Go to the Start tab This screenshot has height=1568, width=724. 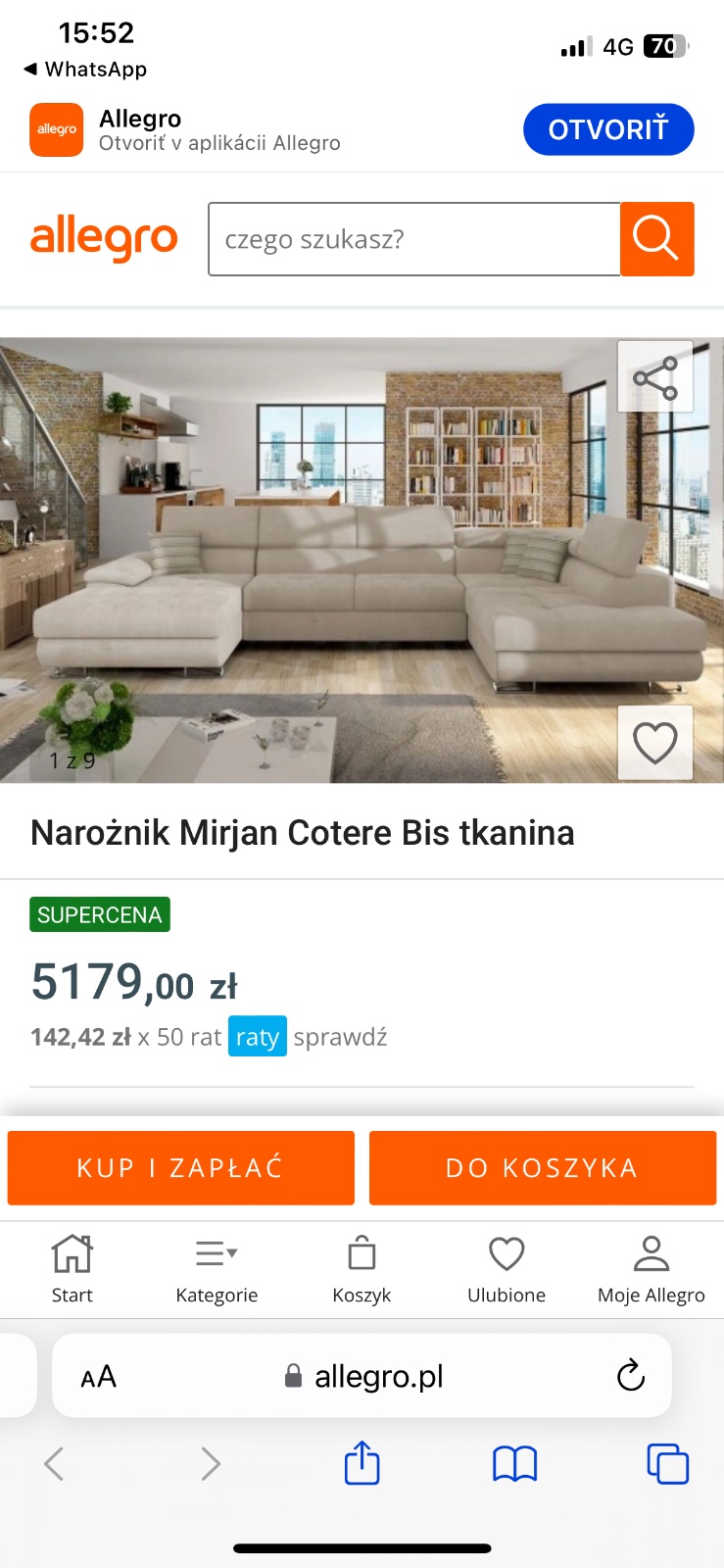click(x=72, y=1269)
